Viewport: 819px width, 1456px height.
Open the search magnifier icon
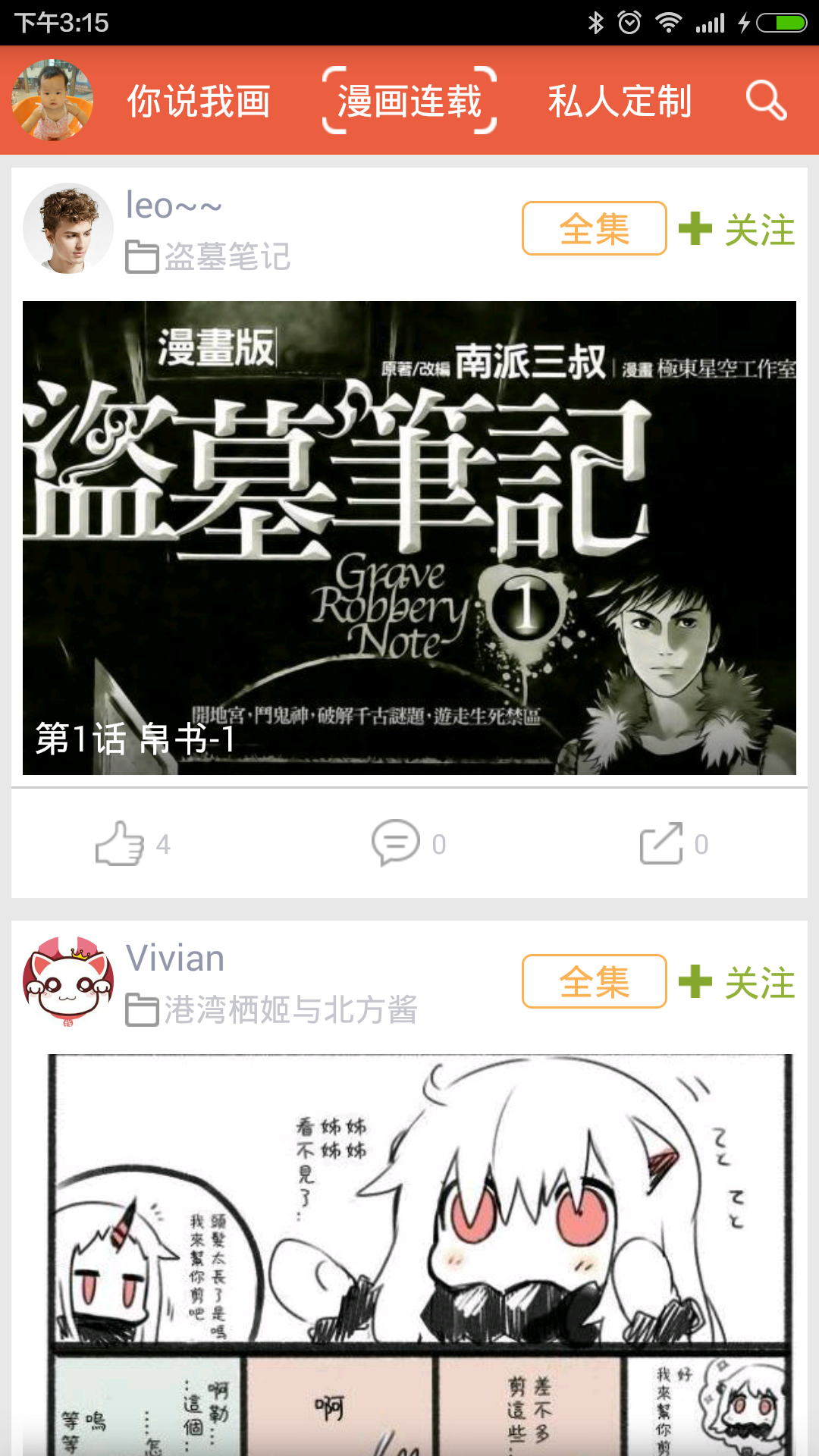coord(766,100)
